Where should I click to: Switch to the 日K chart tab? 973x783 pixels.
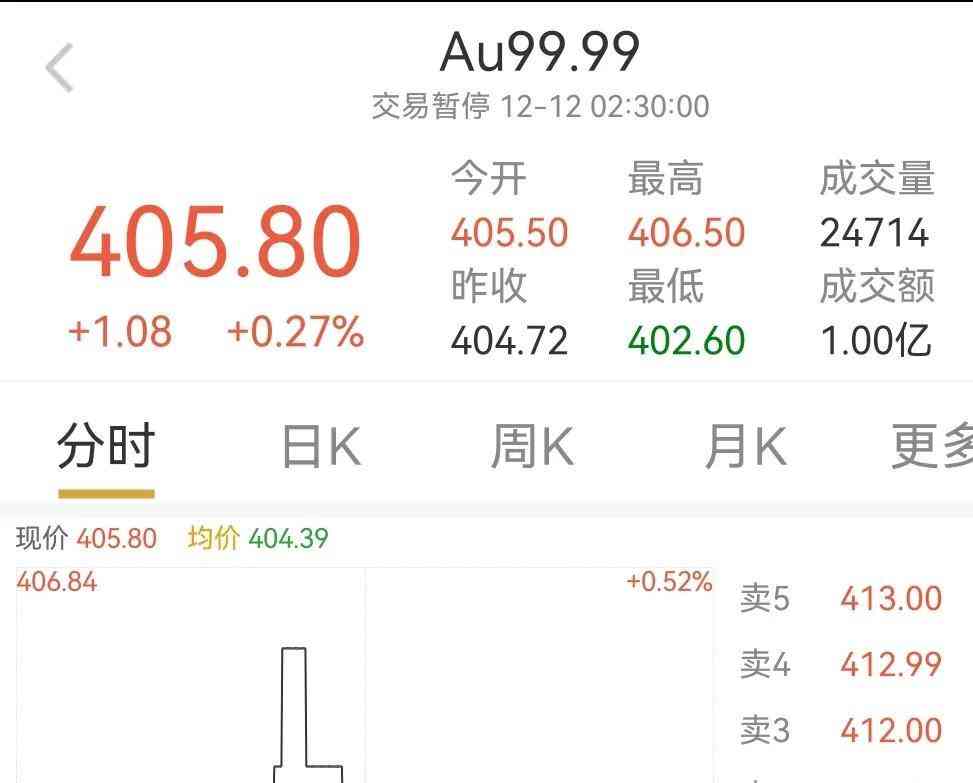[320, 447]
